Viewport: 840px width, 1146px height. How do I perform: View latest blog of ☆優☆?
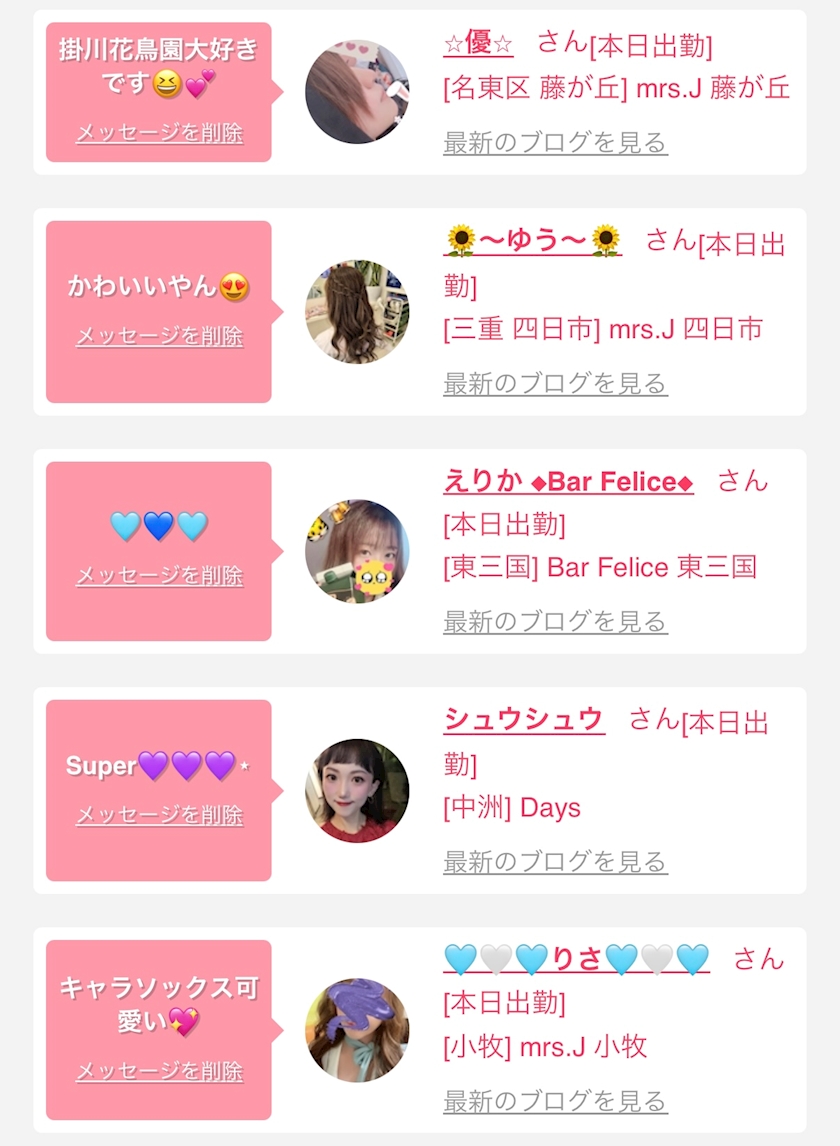pos(555,143)
